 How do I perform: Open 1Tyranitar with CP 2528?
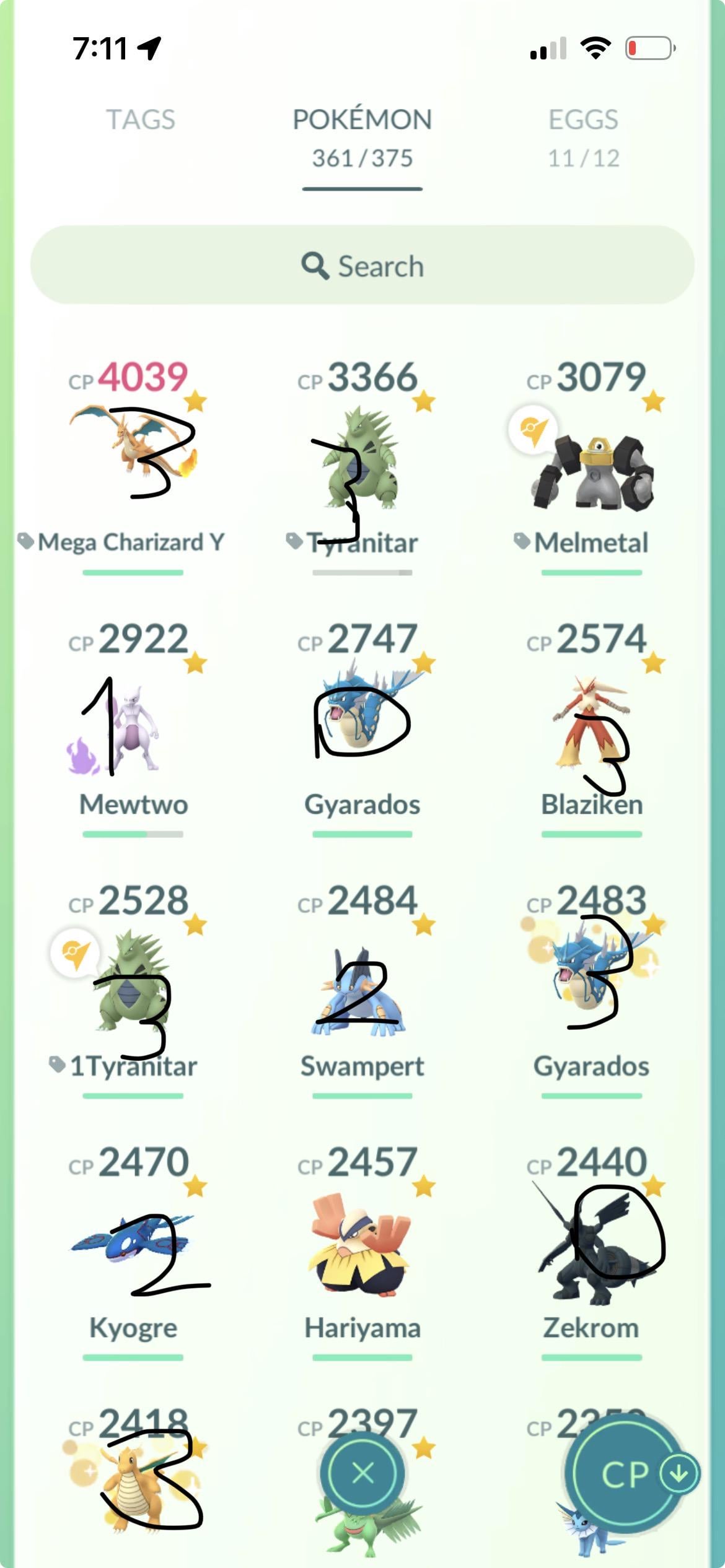point(133,985)
